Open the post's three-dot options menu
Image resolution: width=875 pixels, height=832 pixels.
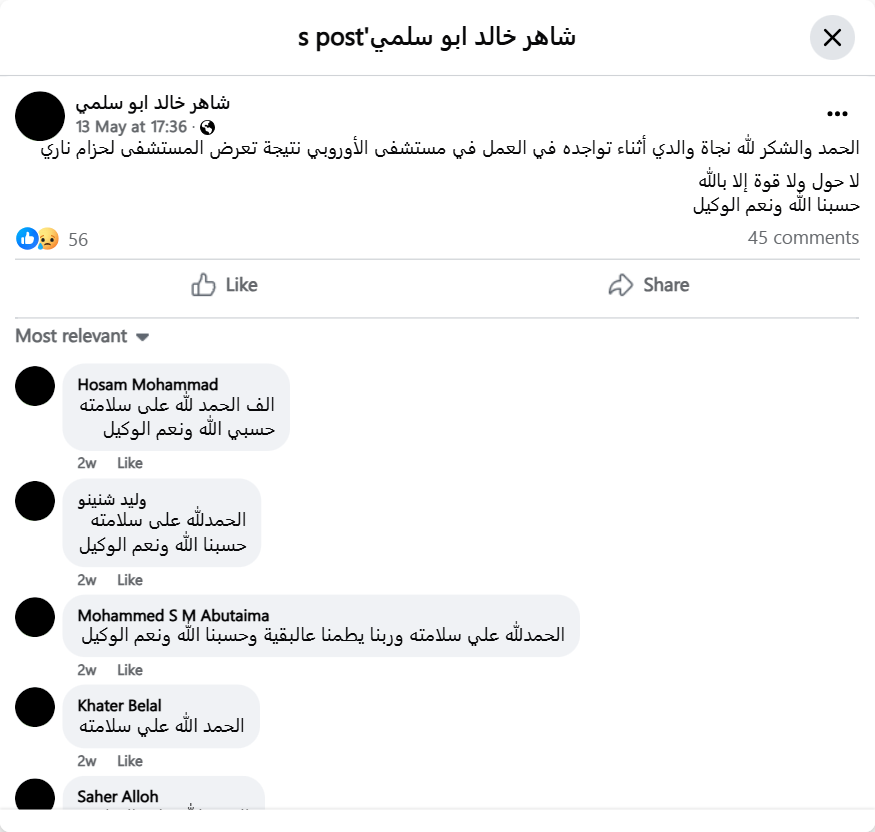tap(837, 114)
